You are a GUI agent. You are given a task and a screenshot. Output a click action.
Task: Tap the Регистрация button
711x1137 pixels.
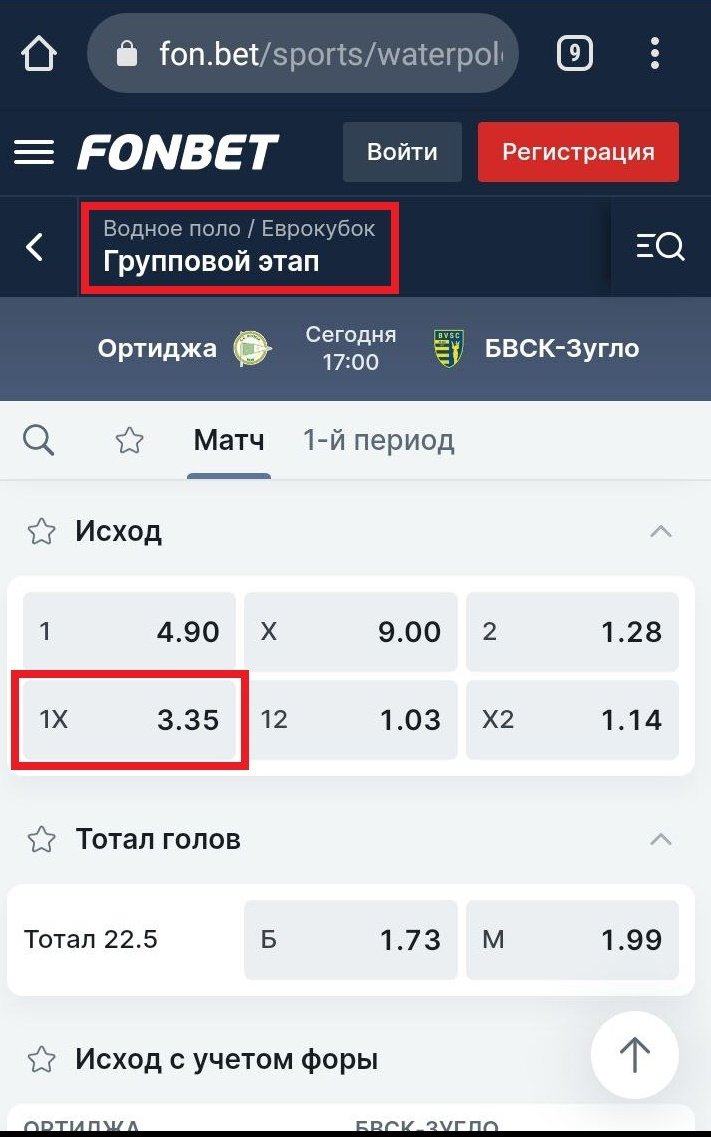(x=578, y=152)
